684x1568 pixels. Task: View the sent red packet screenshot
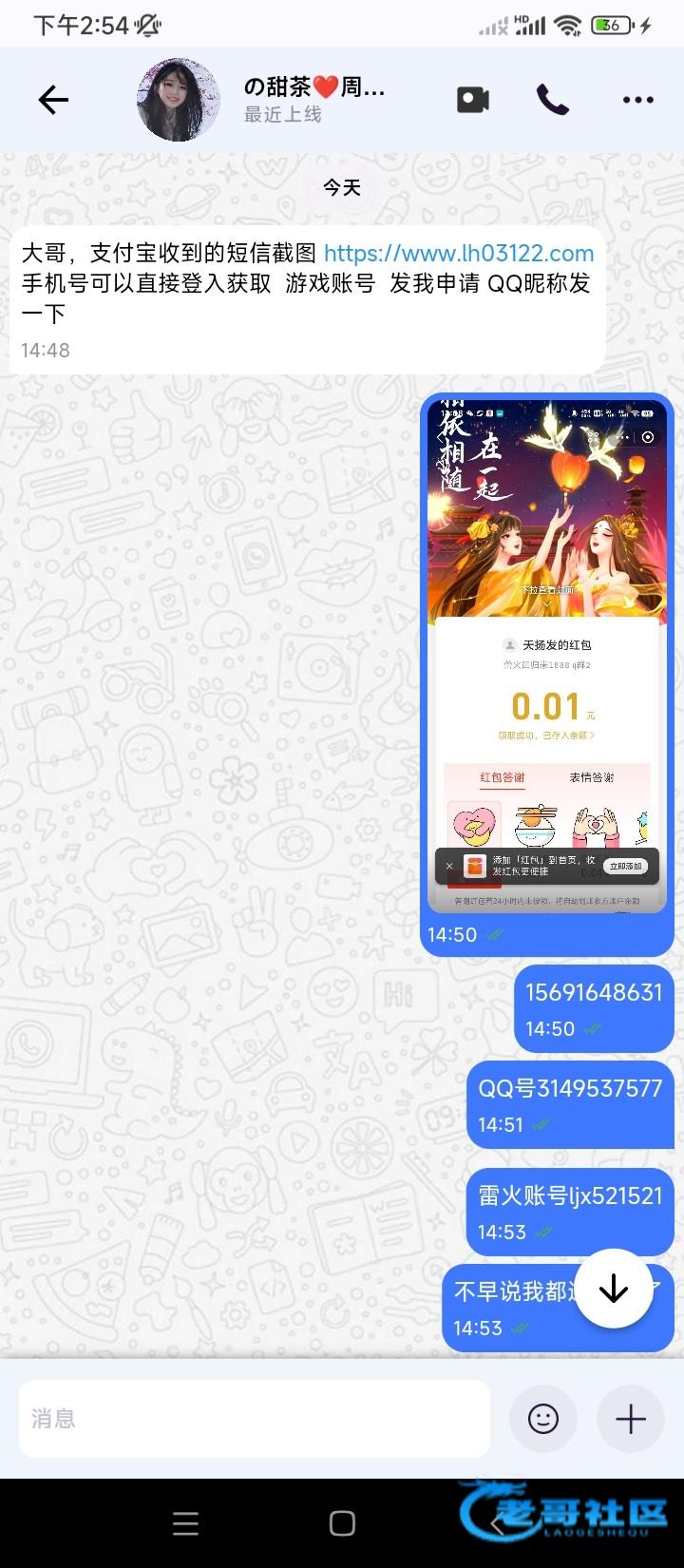[x=547, y=656]
